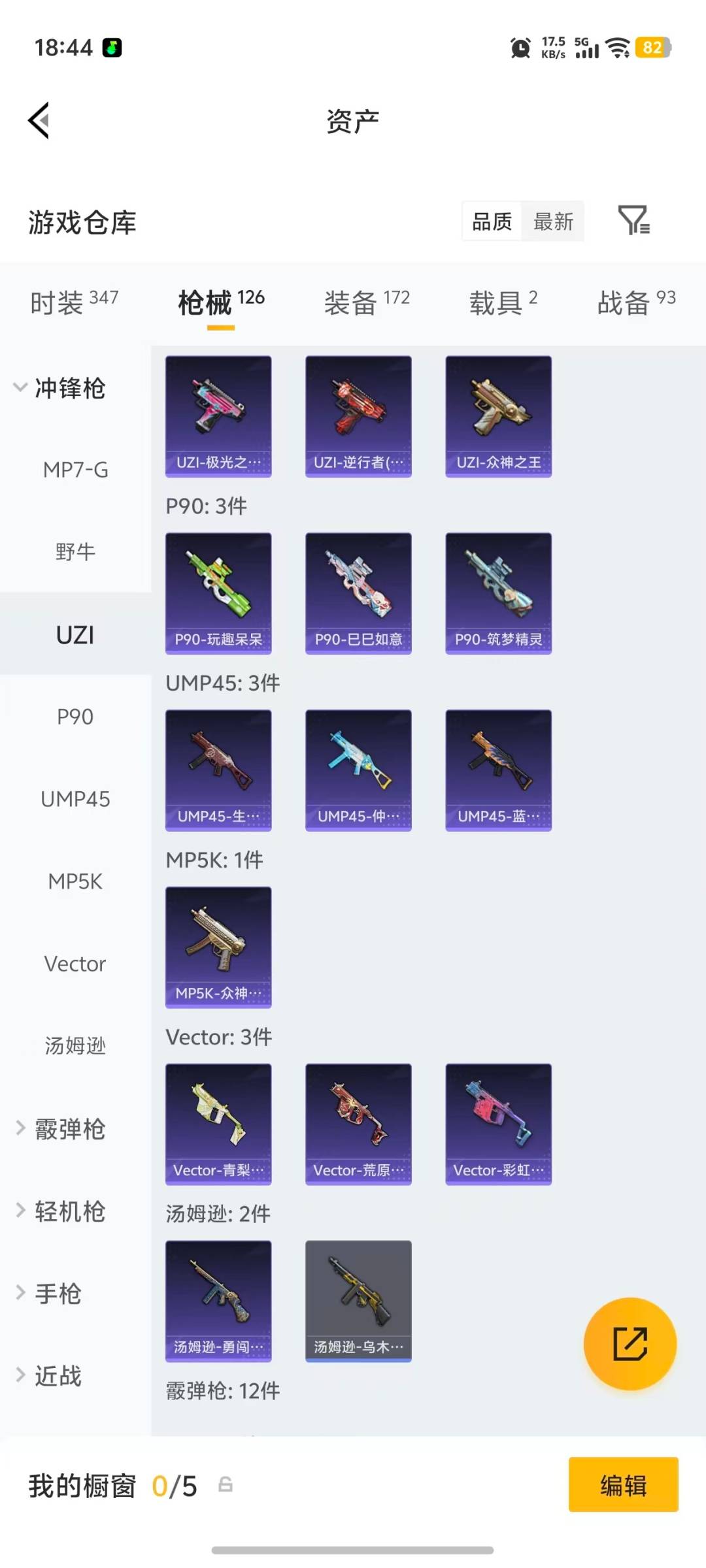Switch to the 装备 tab

coord(367,302)
